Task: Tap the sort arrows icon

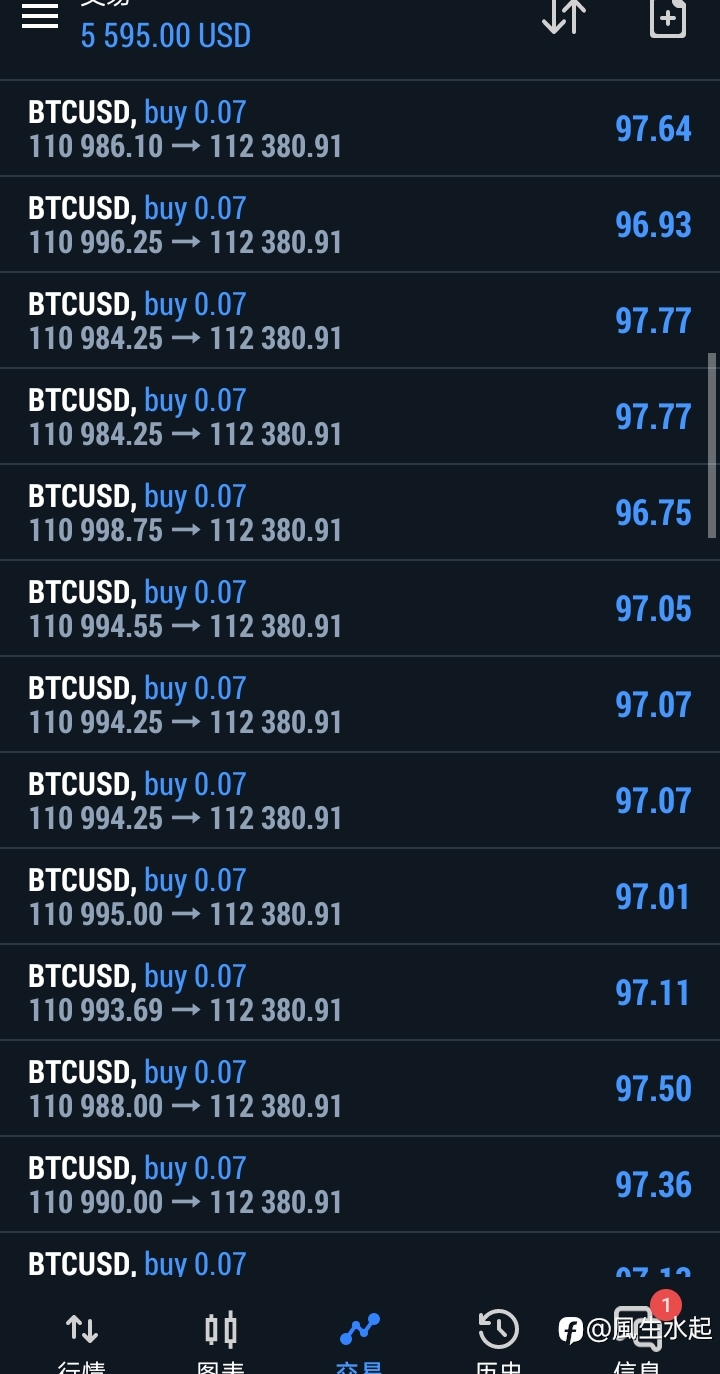Action: (x=564, y=17)
